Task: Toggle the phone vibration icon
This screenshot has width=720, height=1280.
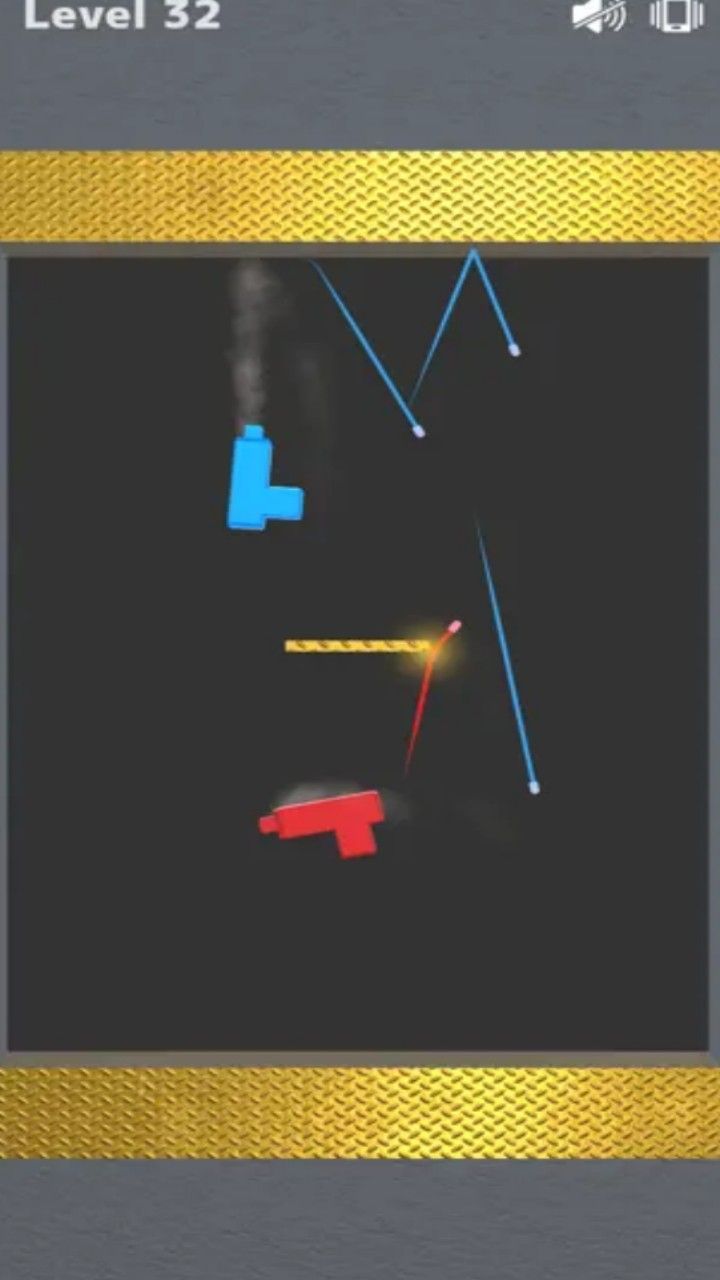Action: tap(677, 15)
